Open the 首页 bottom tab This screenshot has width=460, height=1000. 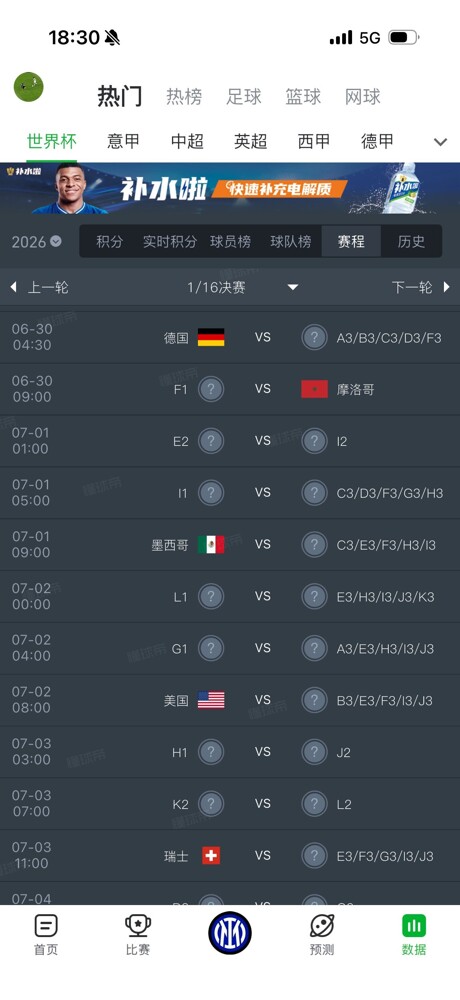(46, 935)
